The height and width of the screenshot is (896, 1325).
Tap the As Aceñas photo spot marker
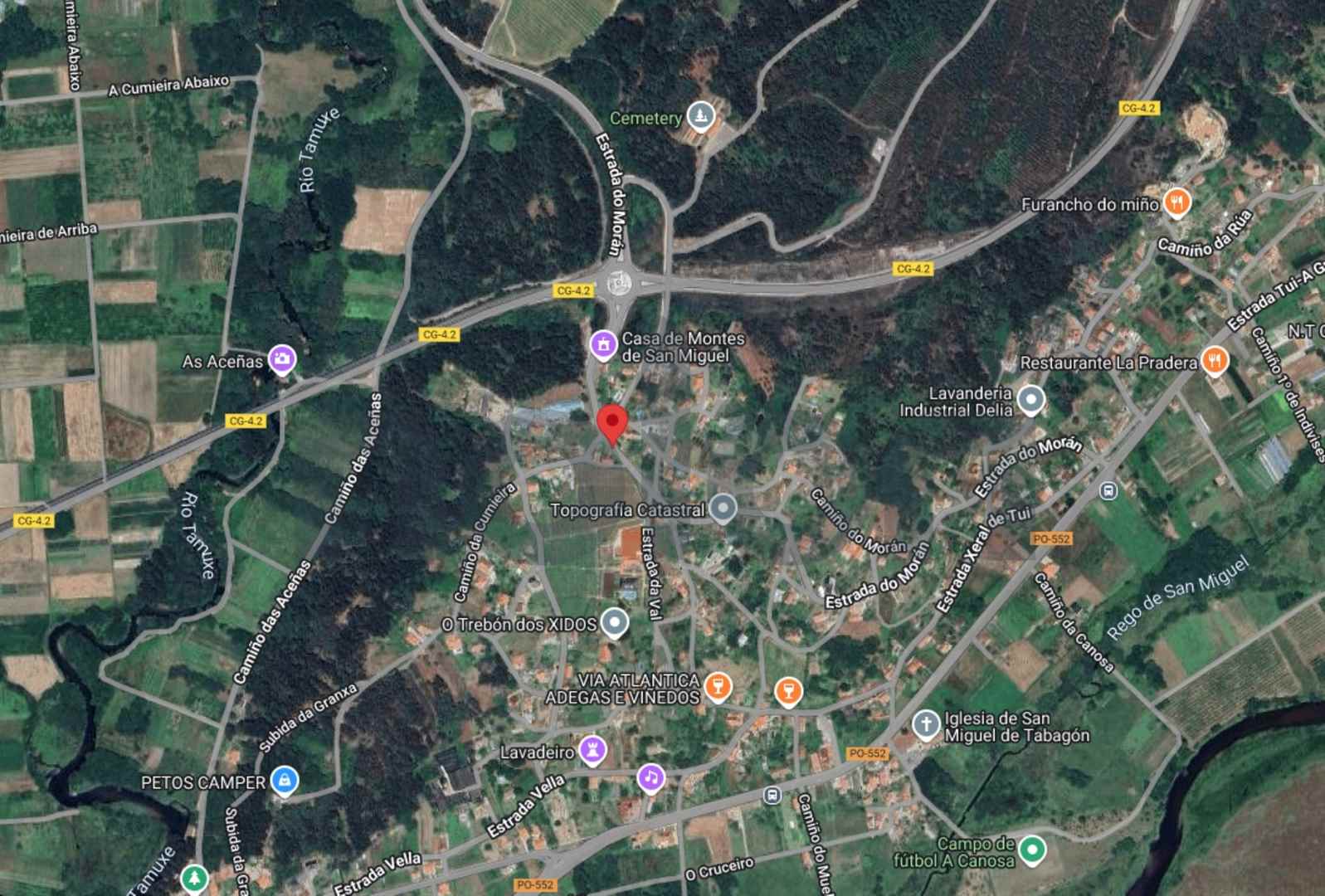282,359
